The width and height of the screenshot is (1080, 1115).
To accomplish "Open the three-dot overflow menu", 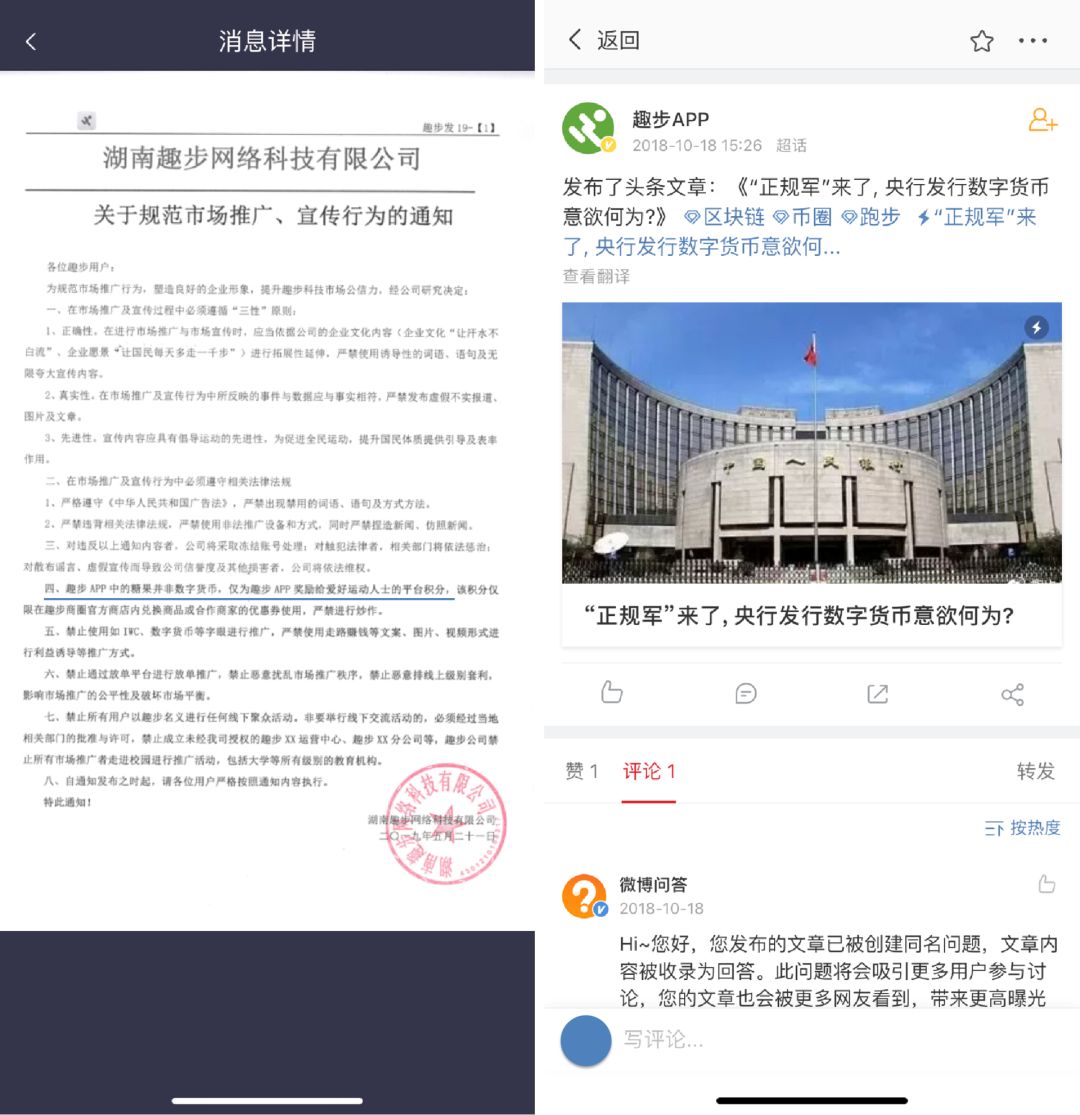I will click(x=1032, y=41).
